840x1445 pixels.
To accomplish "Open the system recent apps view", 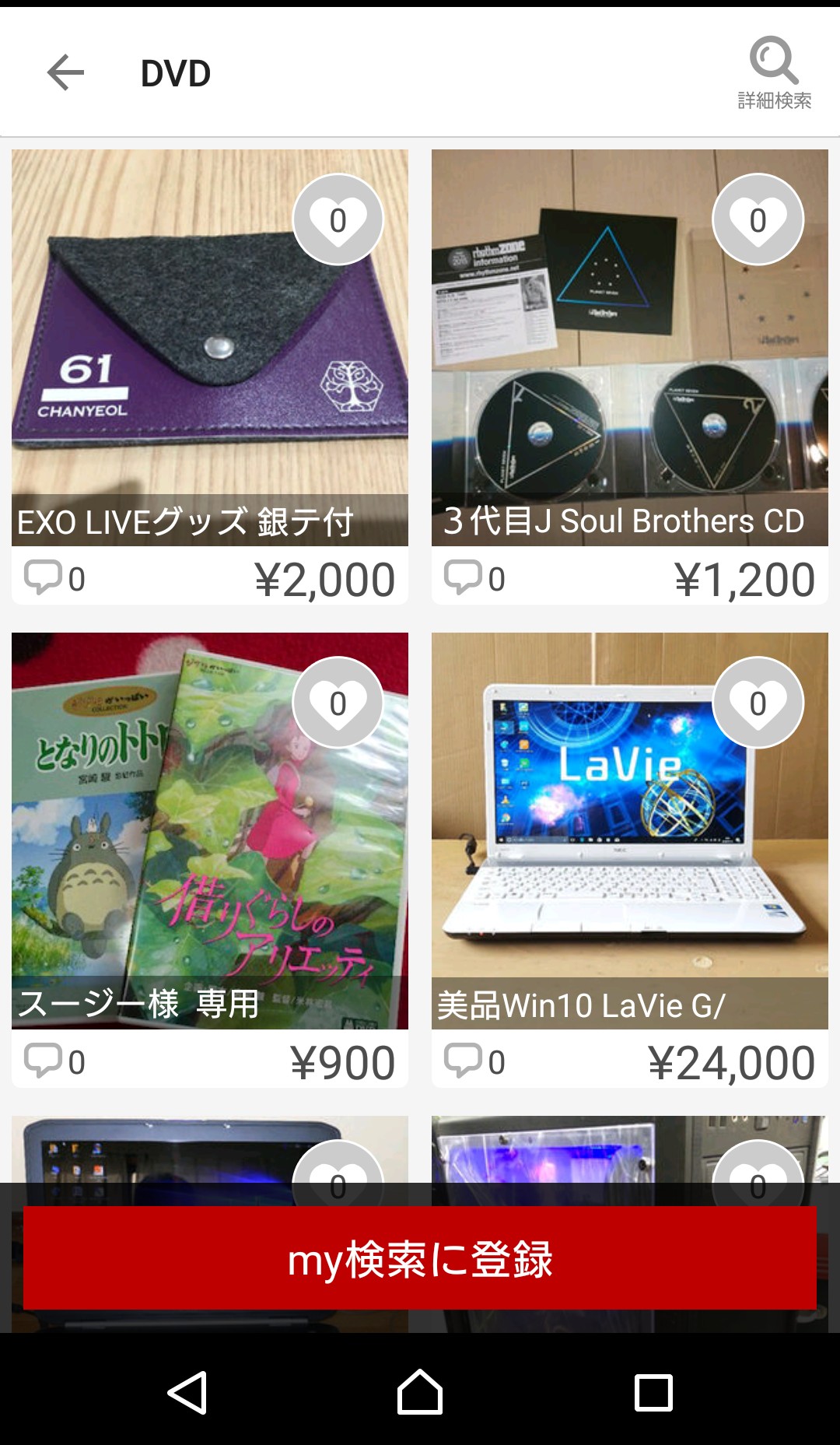I will coord(653,1391).
